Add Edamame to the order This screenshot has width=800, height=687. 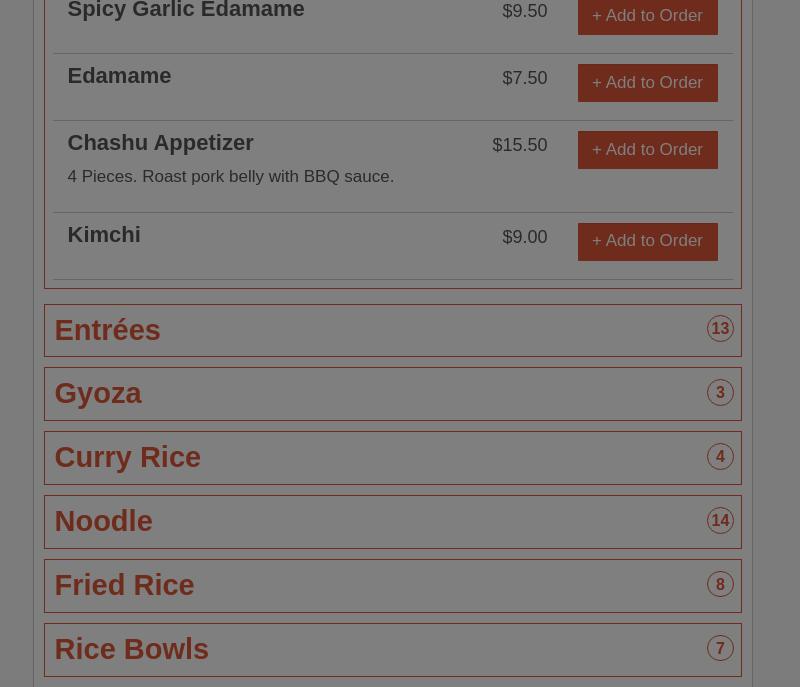[647, 83]
